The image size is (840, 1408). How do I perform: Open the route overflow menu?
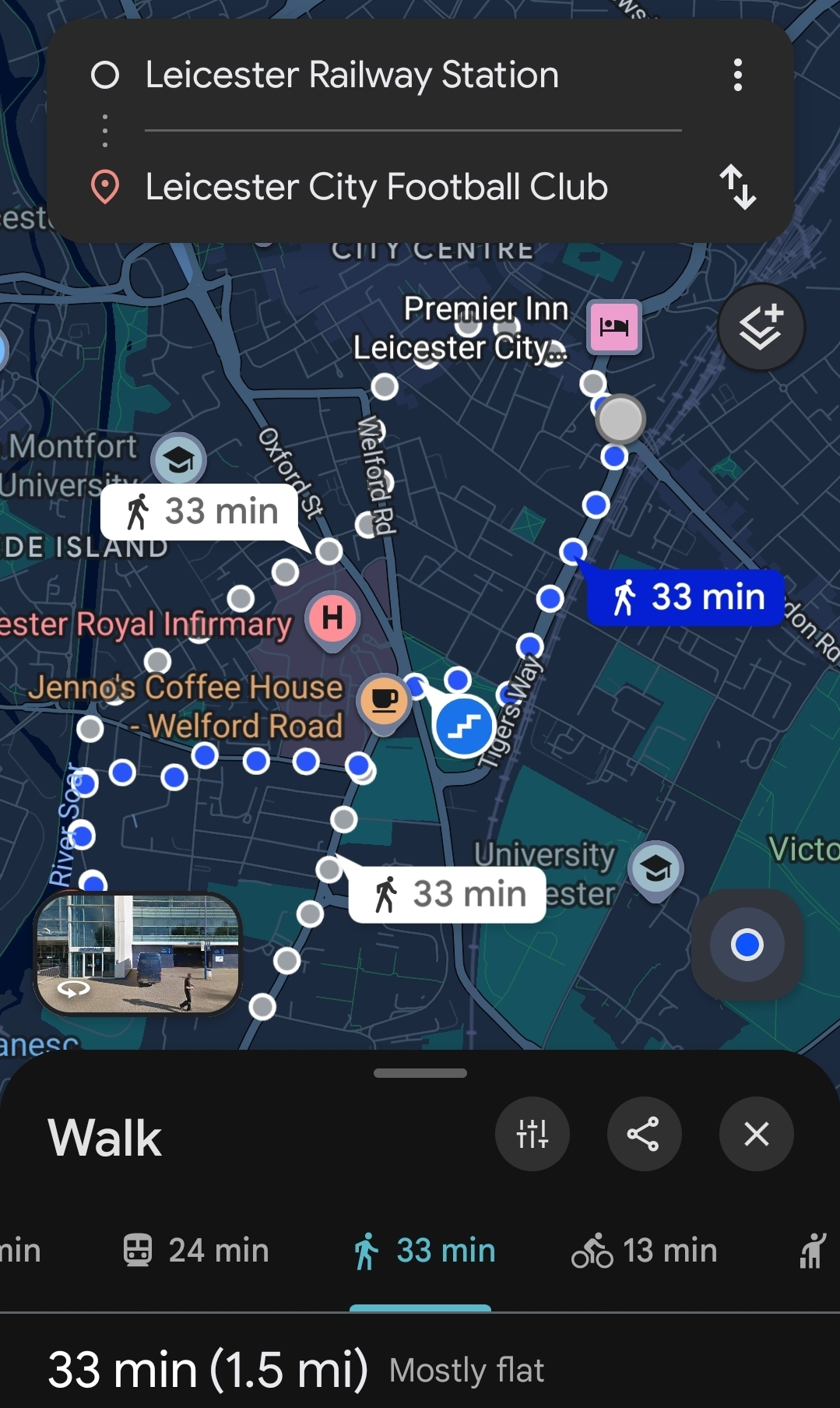tap(737, 76)
